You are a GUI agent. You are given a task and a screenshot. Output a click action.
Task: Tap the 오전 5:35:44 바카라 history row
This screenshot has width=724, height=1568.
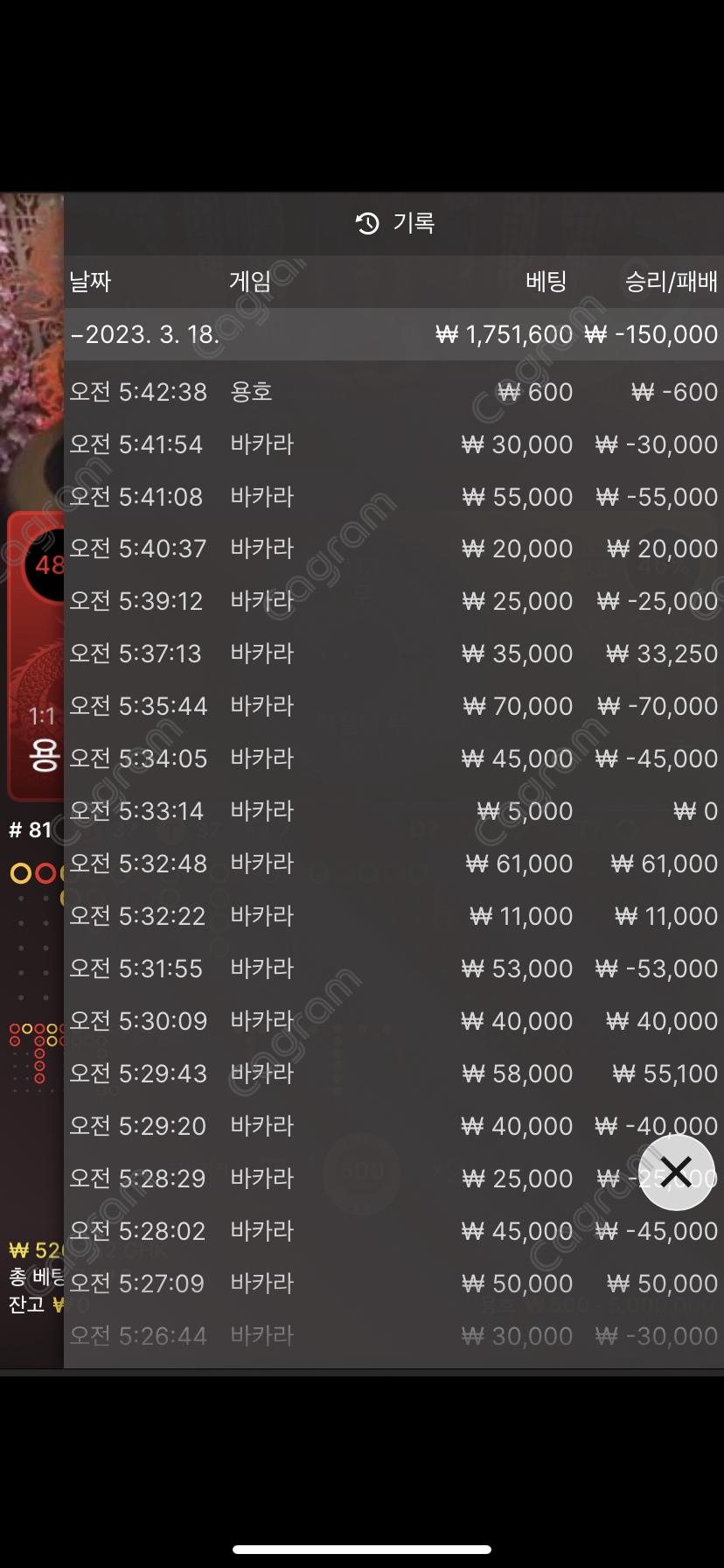coord(393,706)
